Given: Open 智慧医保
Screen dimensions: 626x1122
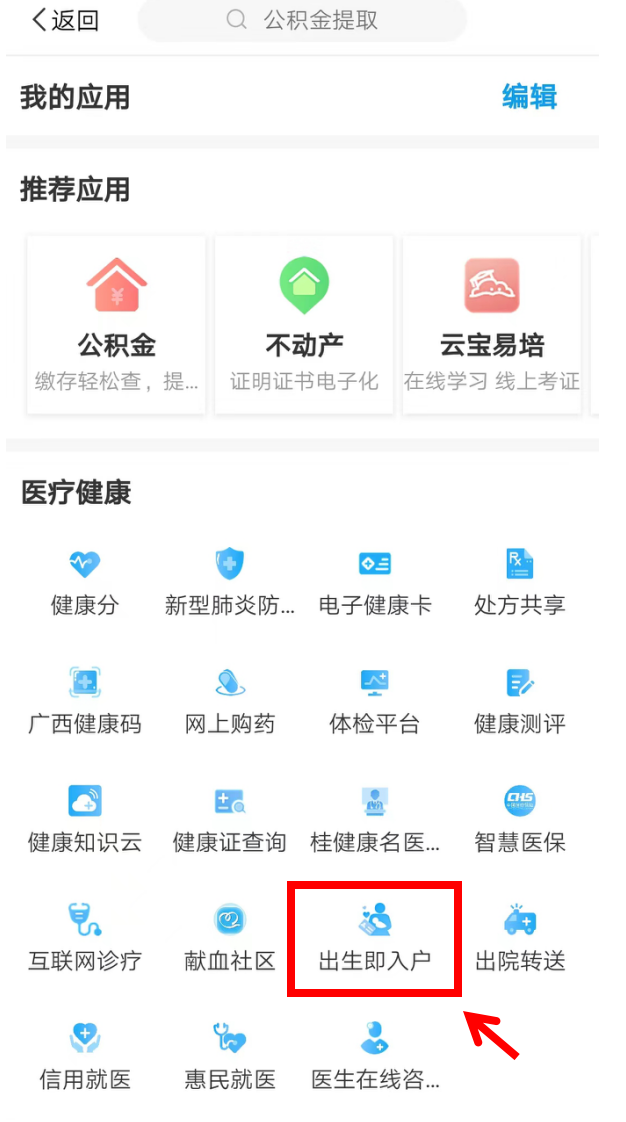Looking at the screenshot, I should 520,819.
